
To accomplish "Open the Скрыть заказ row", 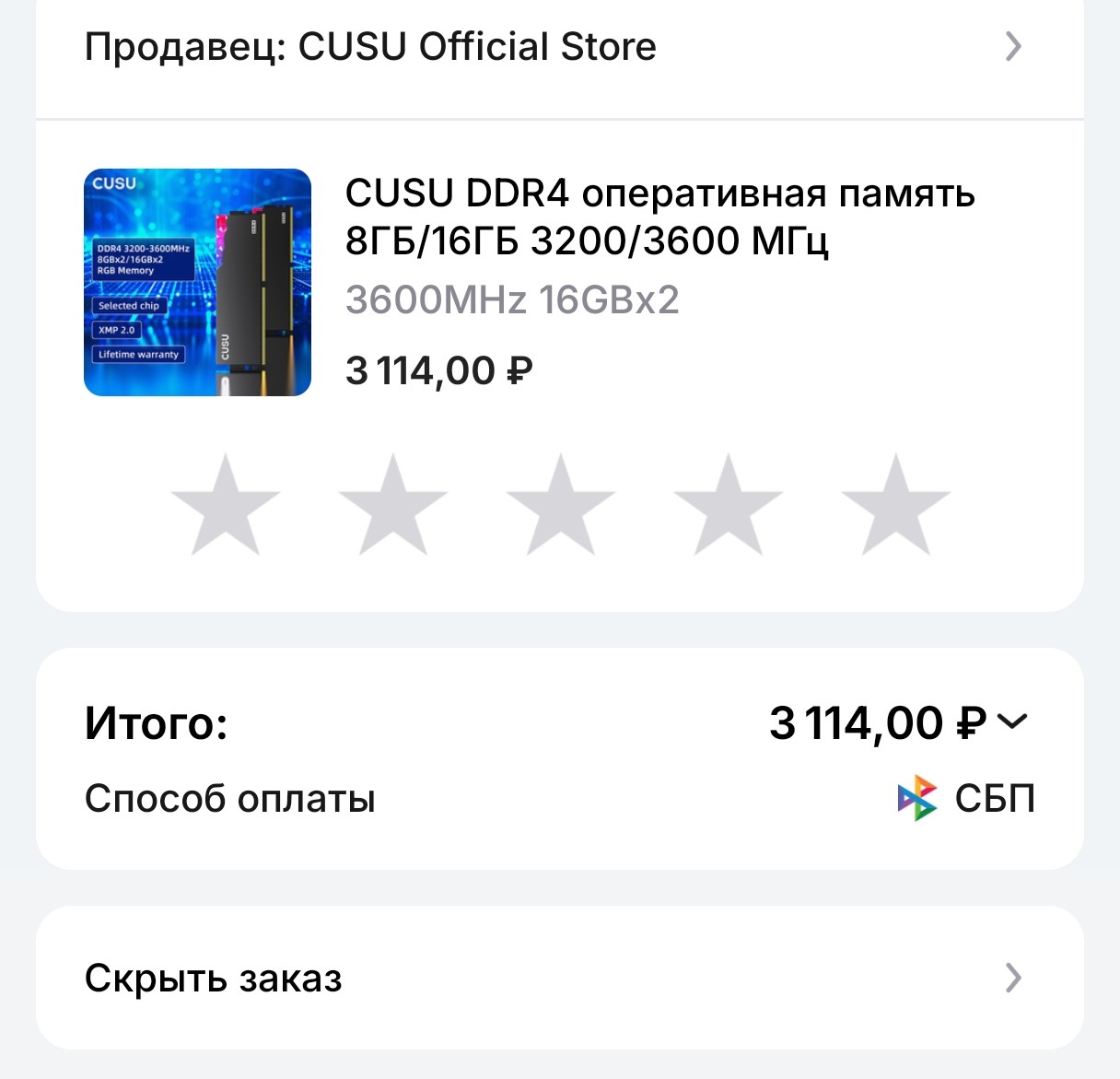I will tap(553, 978).
